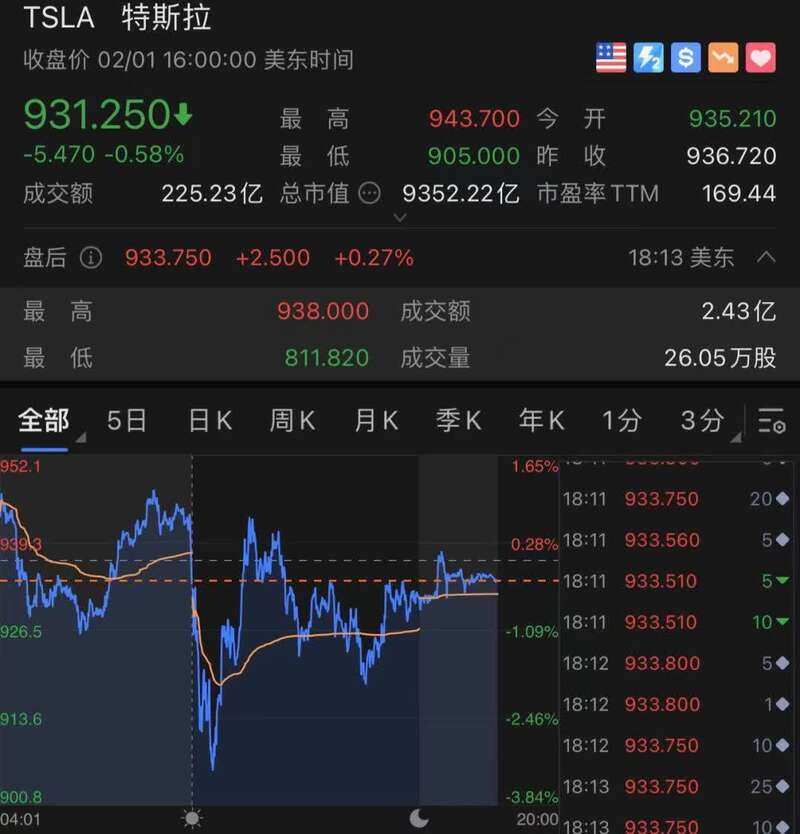This screenshot has width=800, height=834.
Task: Select the 周K weekly chart tab
Action: coord(292,421)
